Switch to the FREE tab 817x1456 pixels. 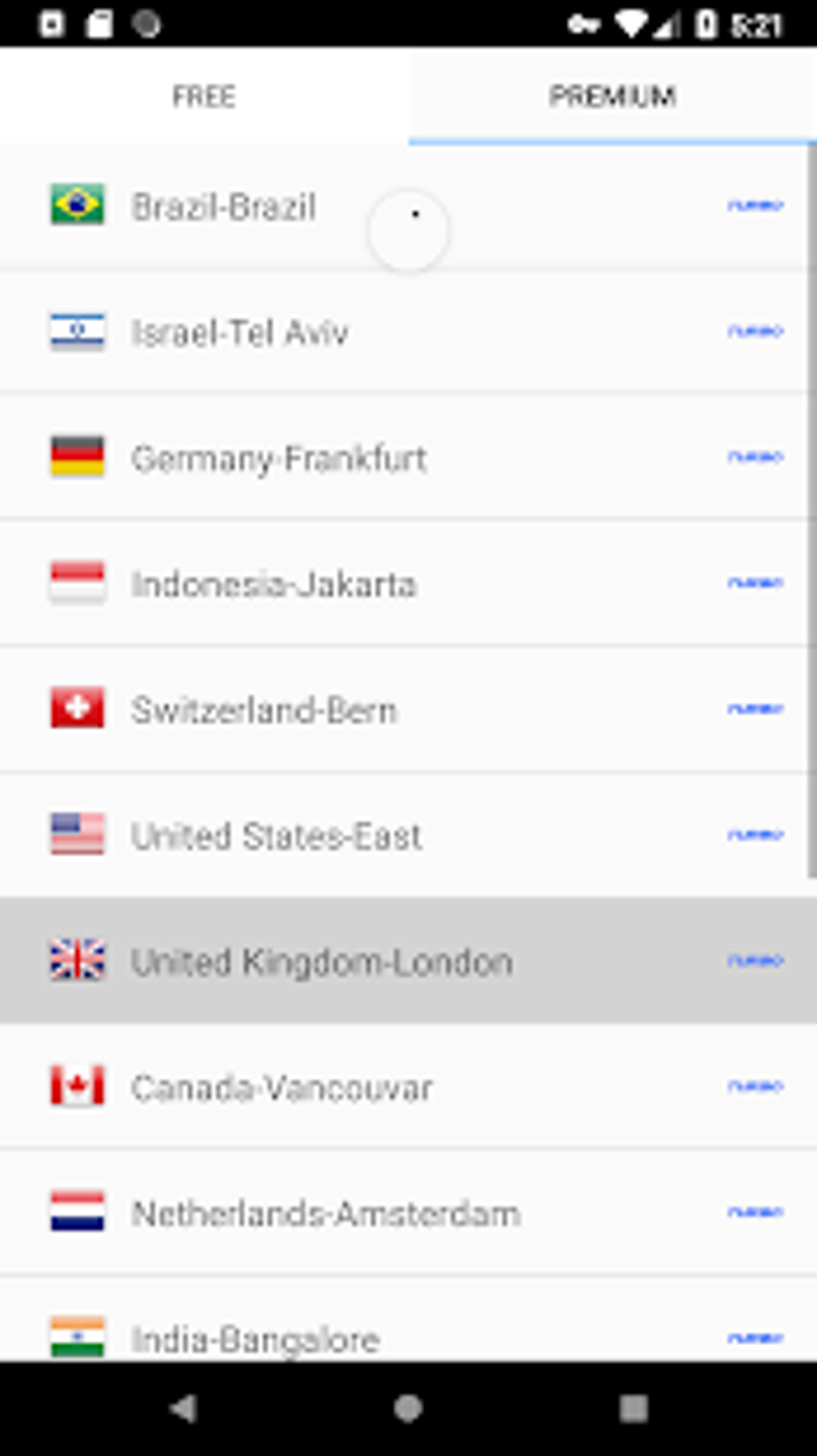click(204, 96)
